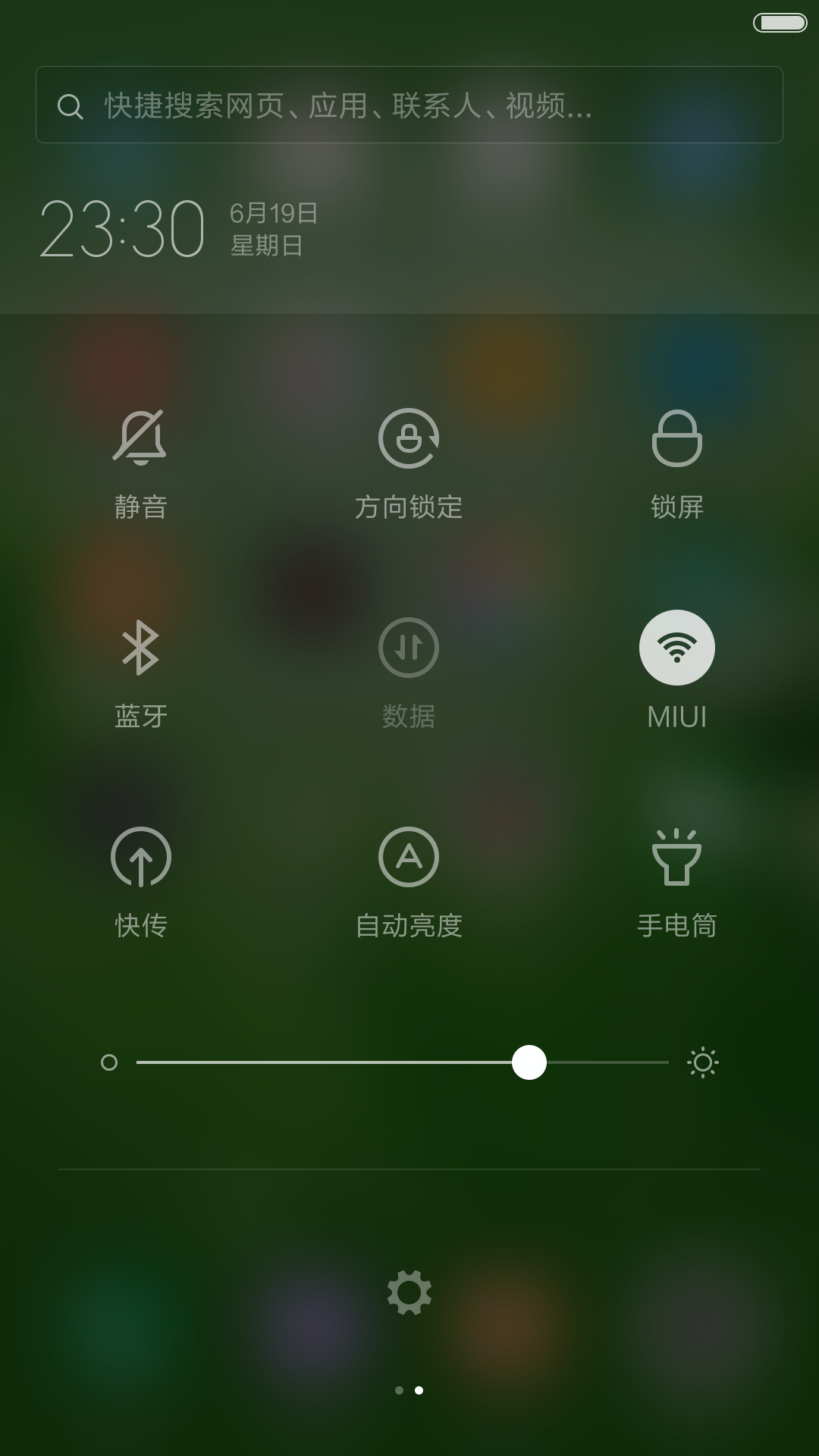819x1456 pixels.
Task: Tap the first page indicator dot
Action: coord(399,1390)
